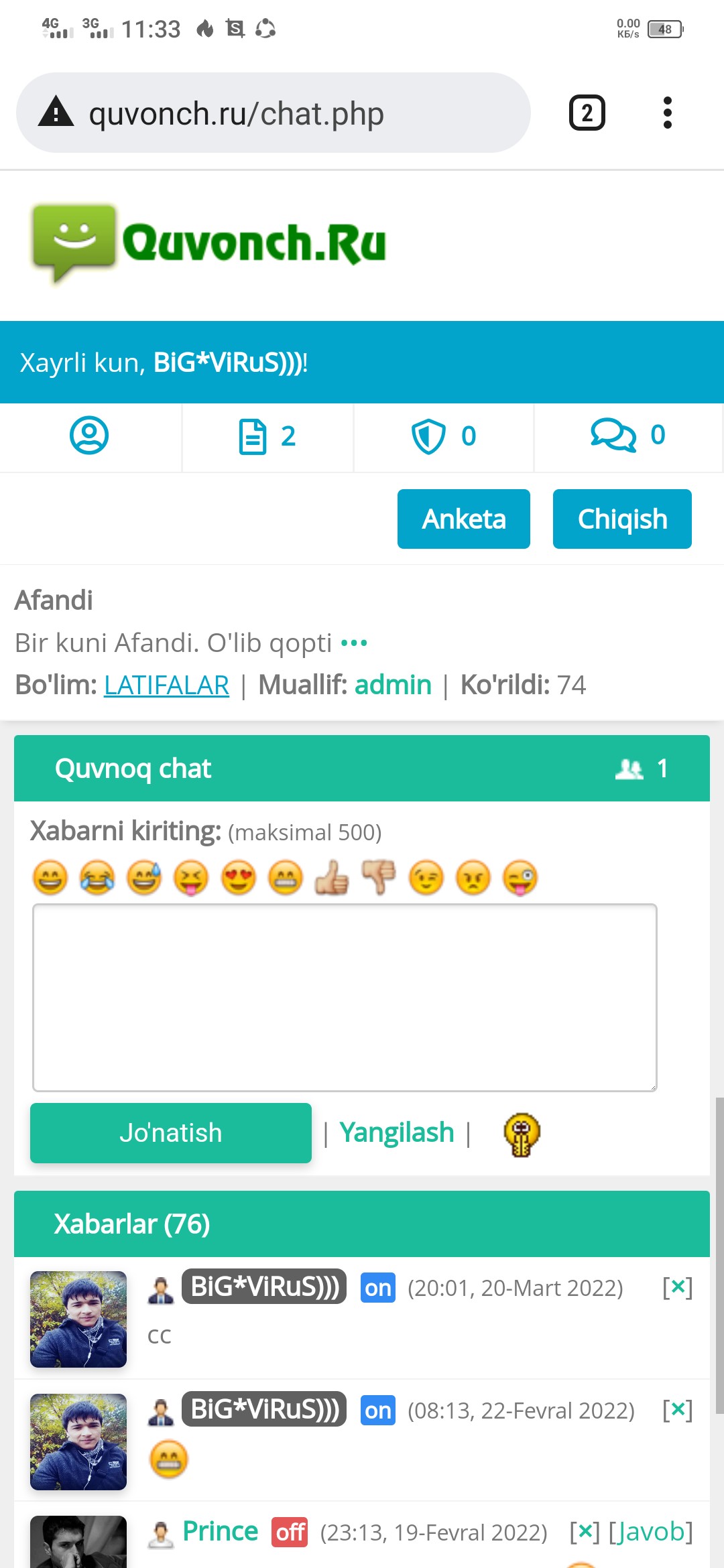Reply to Prince with Javob
Screen dimensions: 724x1568
(x=650, y=1532)
